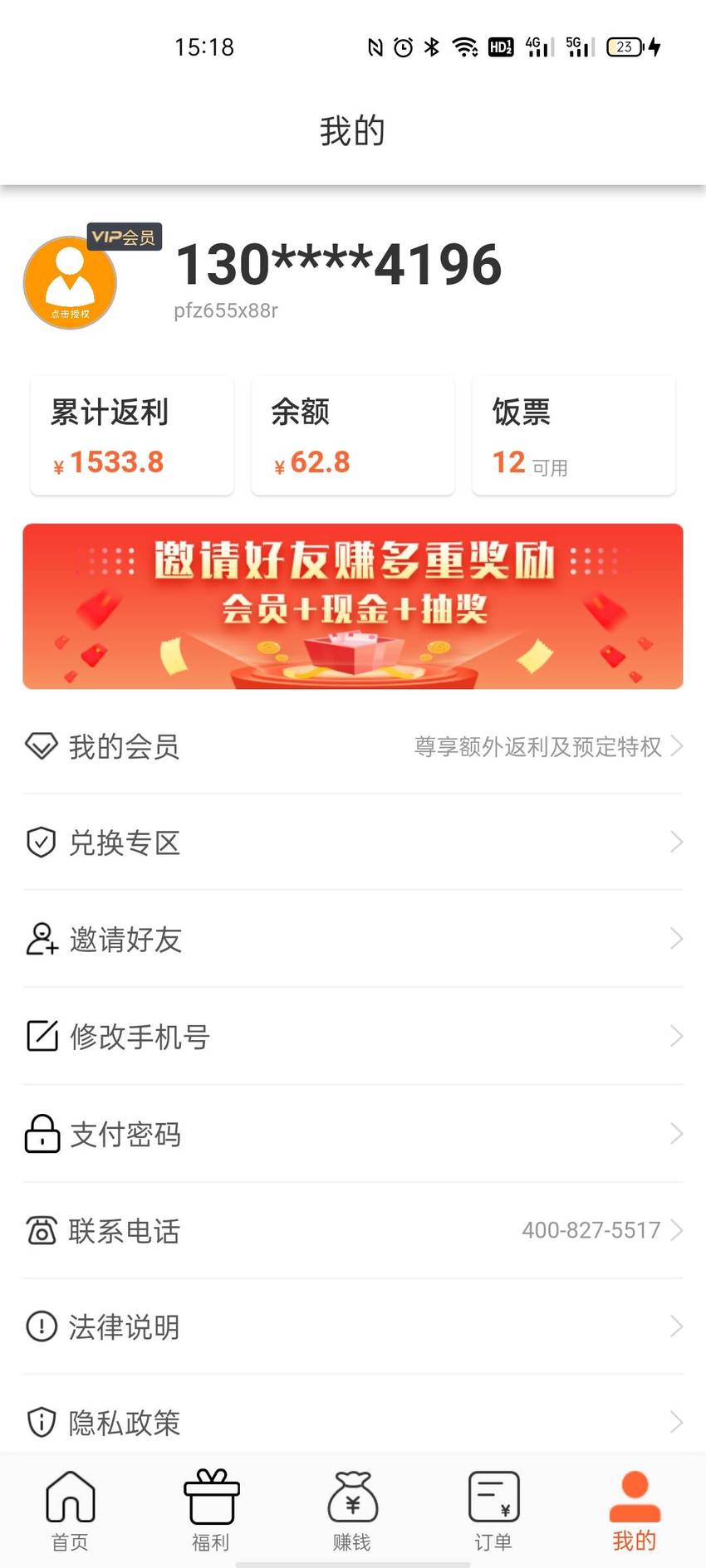Screen dimensions: 706x1568
Task: Switch to the 福利 tab
Action: [x=211, y=1511]
